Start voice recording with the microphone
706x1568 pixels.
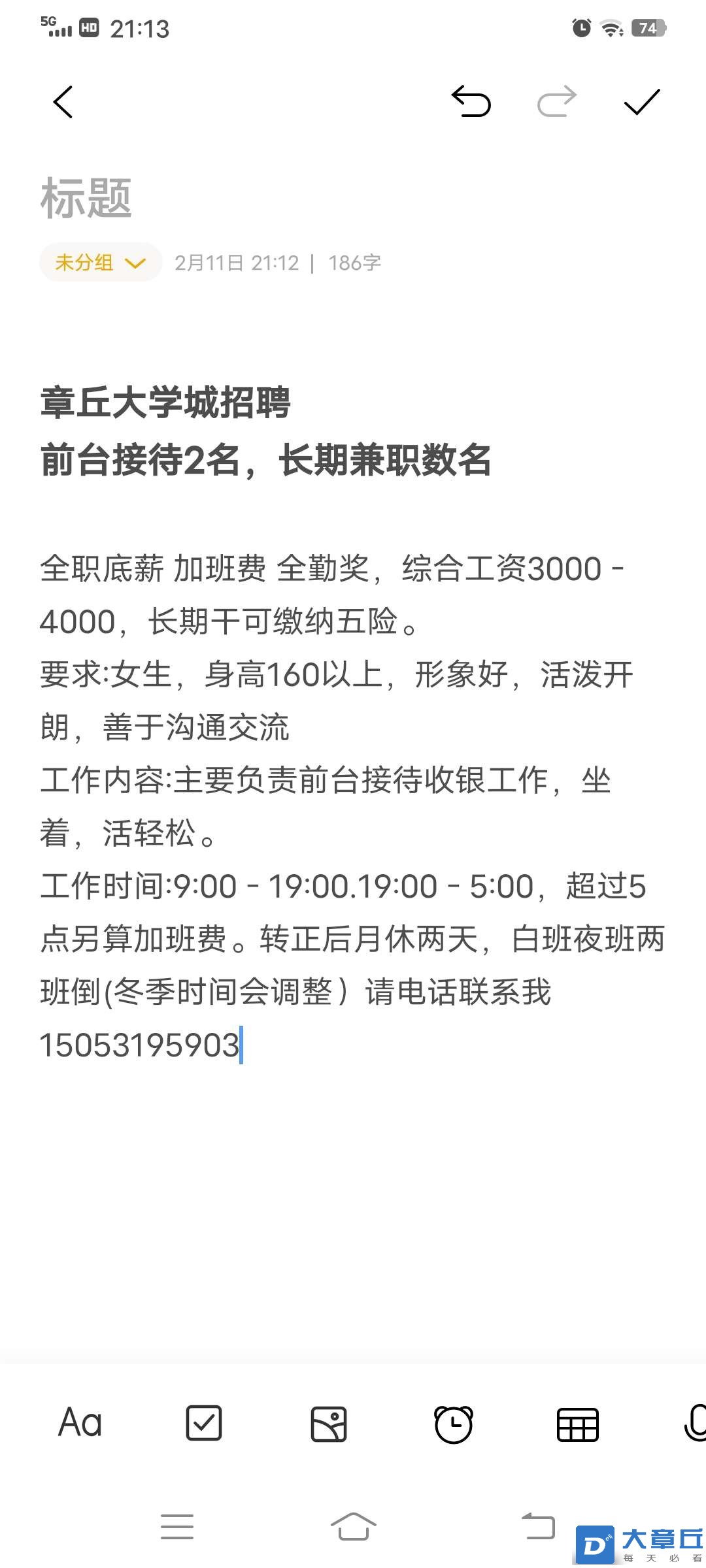coord(694,1423)
